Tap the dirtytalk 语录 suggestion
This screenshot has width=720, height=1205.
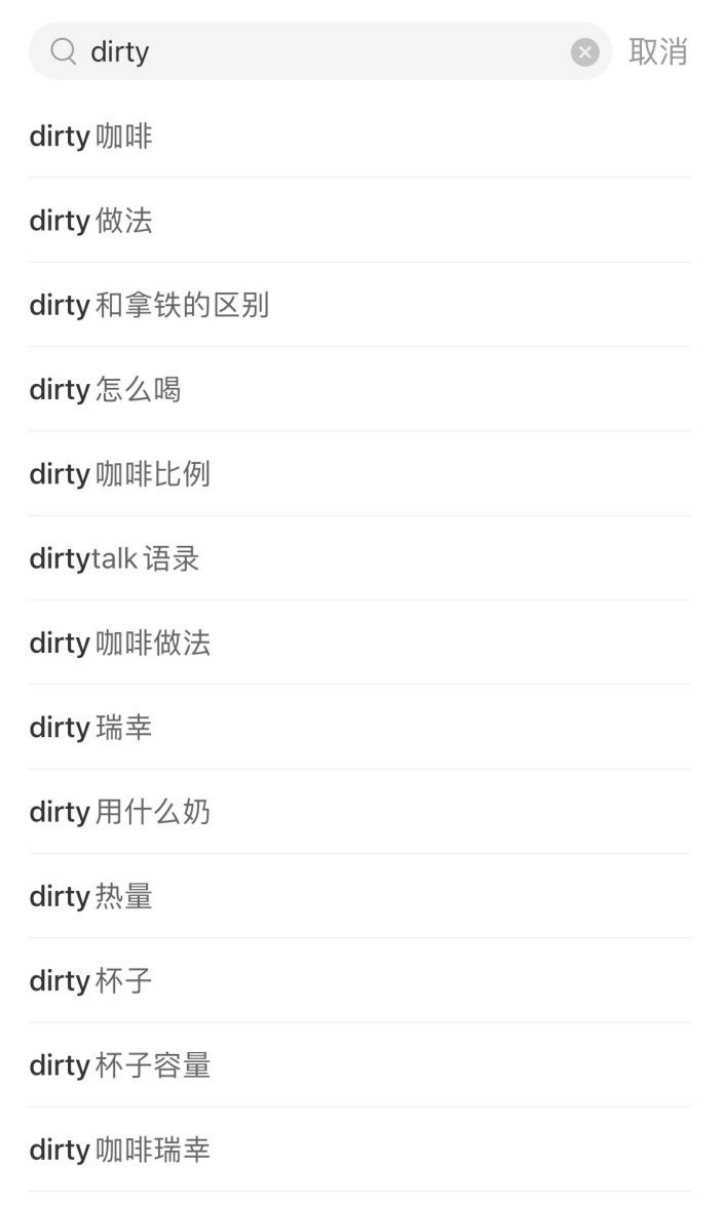click(359, 559)
